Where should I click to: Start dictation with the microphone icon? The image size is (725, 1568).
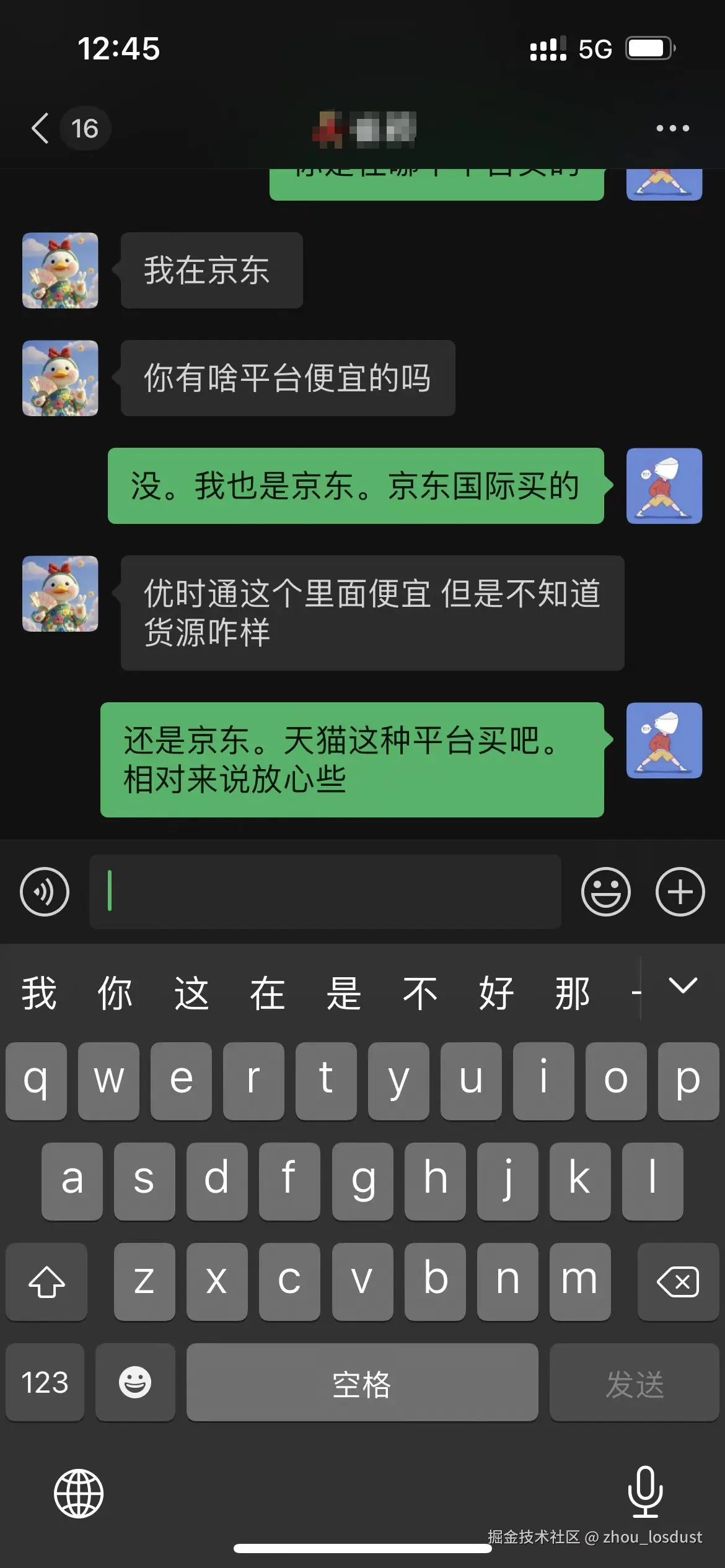point(645,1492)
